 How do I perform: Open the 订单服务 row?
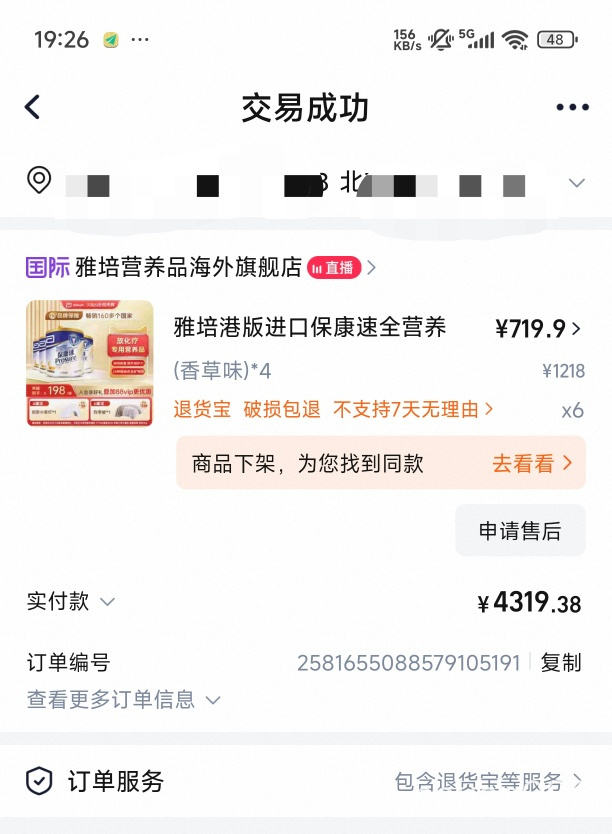tap(306, 781)
